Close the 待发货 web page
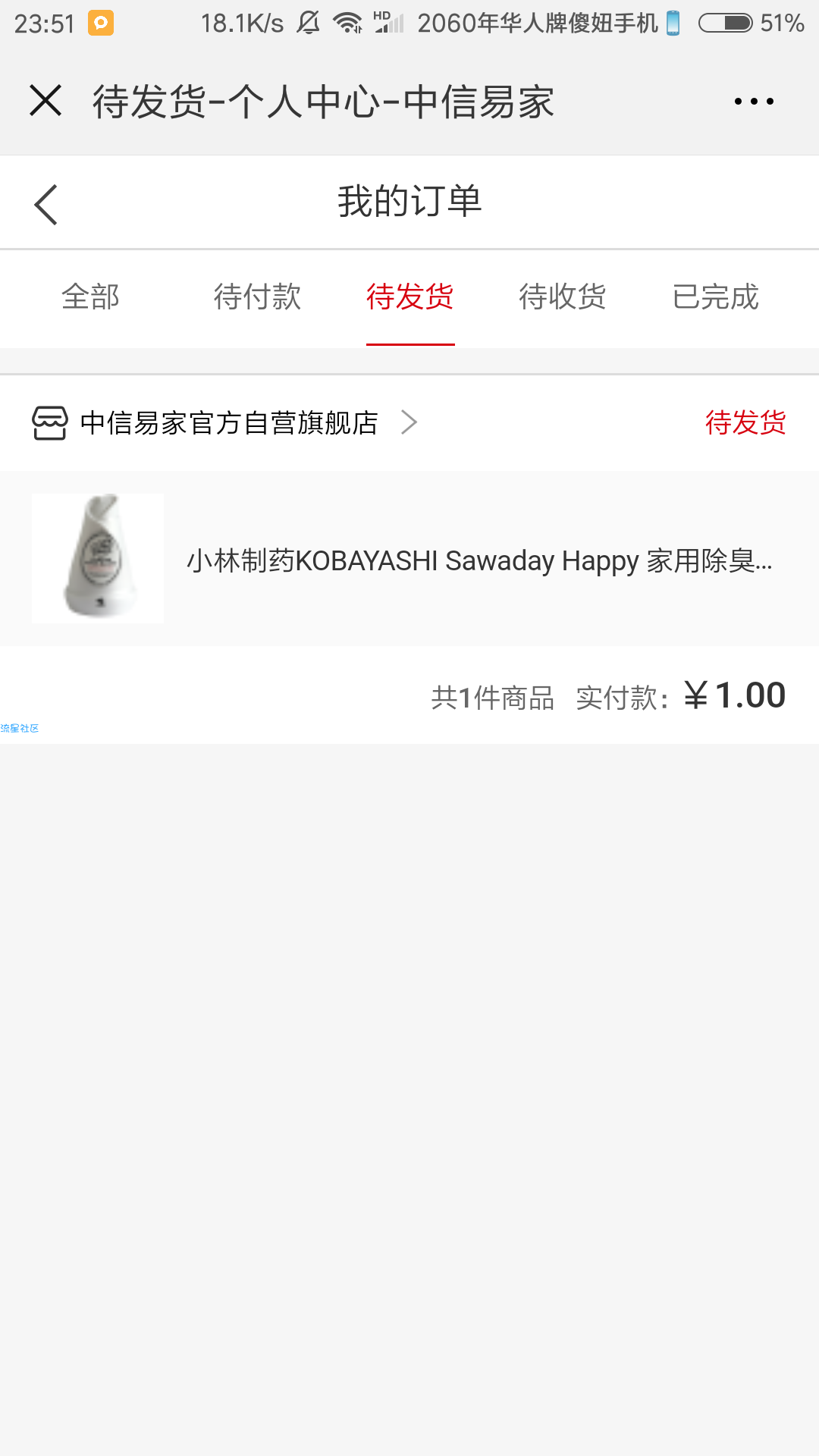The height and width of the screenshot is (1456, 819). click(45, 101)
